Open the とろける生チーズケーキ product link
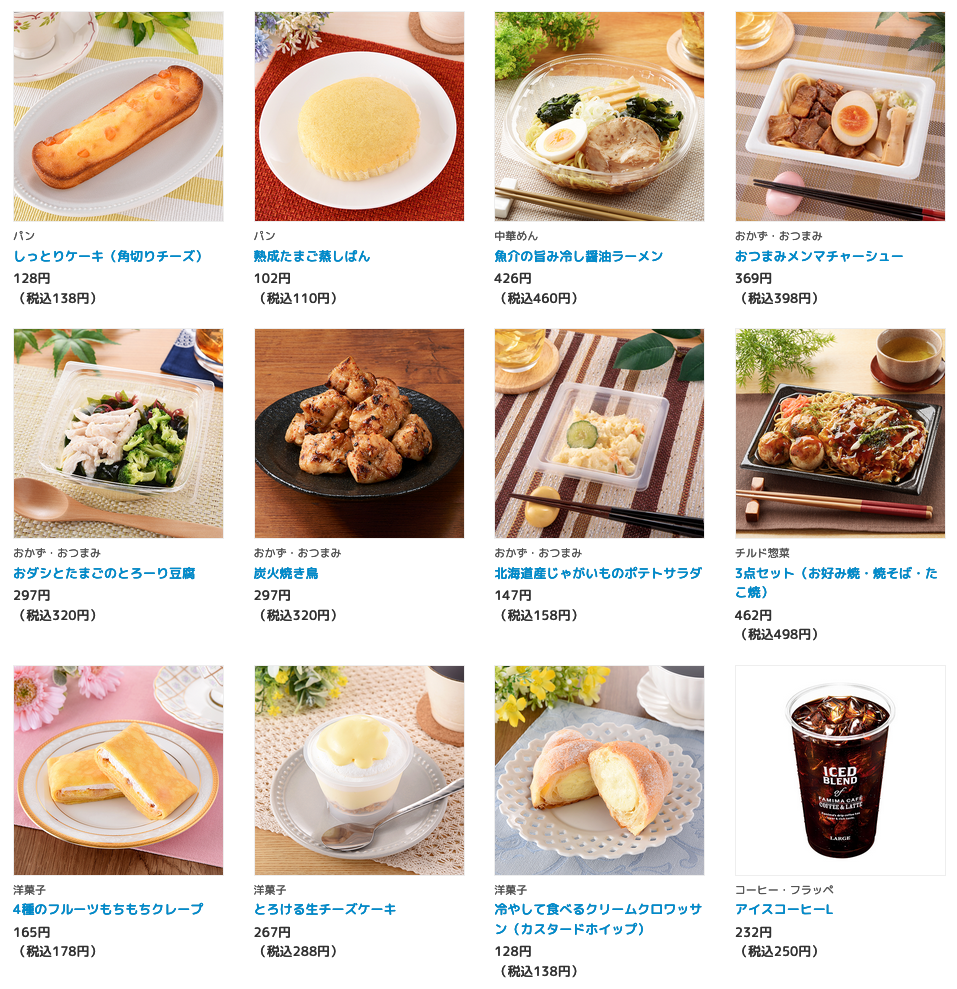Screen dimensions: 957x989 pyautogui.click(x=325, y=909)
